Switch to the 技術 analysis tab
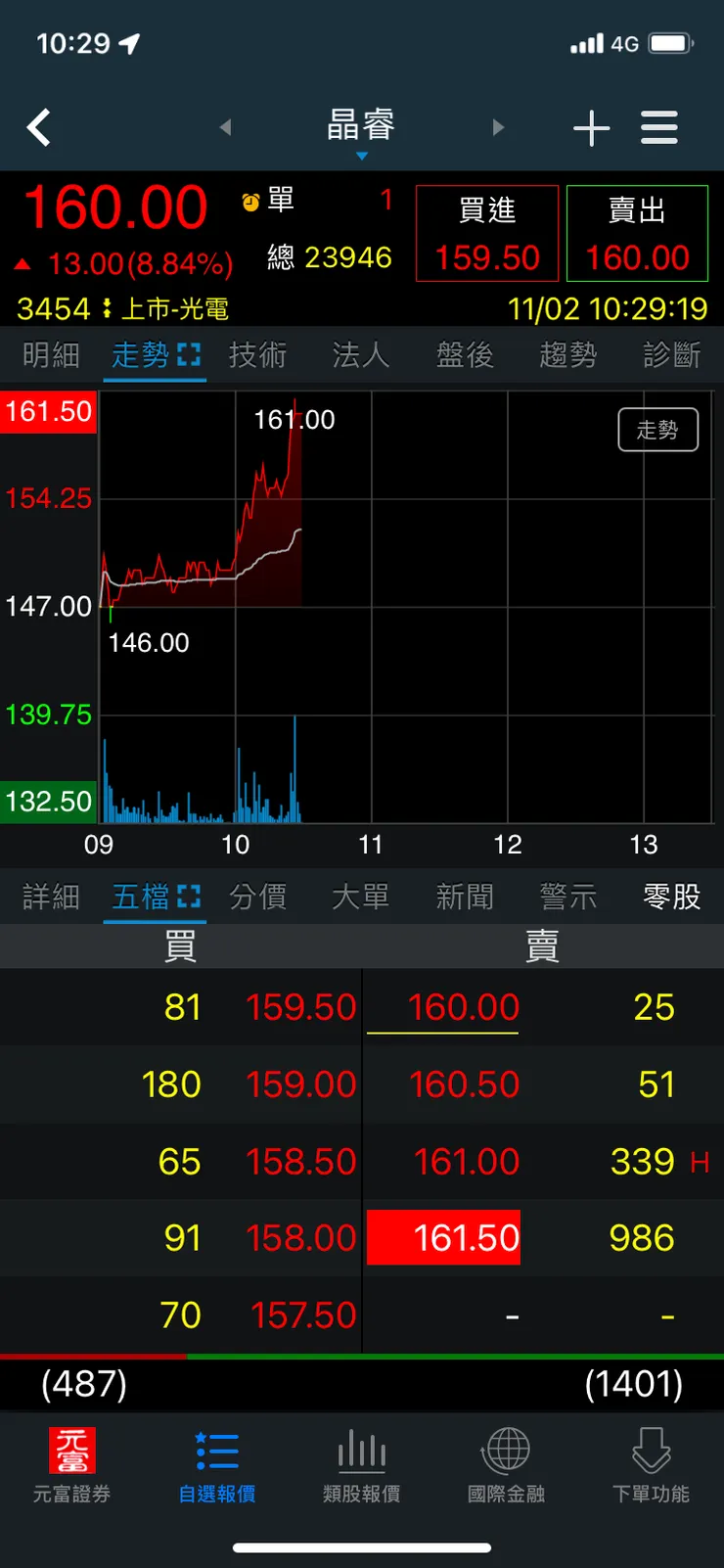 tap(257, 355)
